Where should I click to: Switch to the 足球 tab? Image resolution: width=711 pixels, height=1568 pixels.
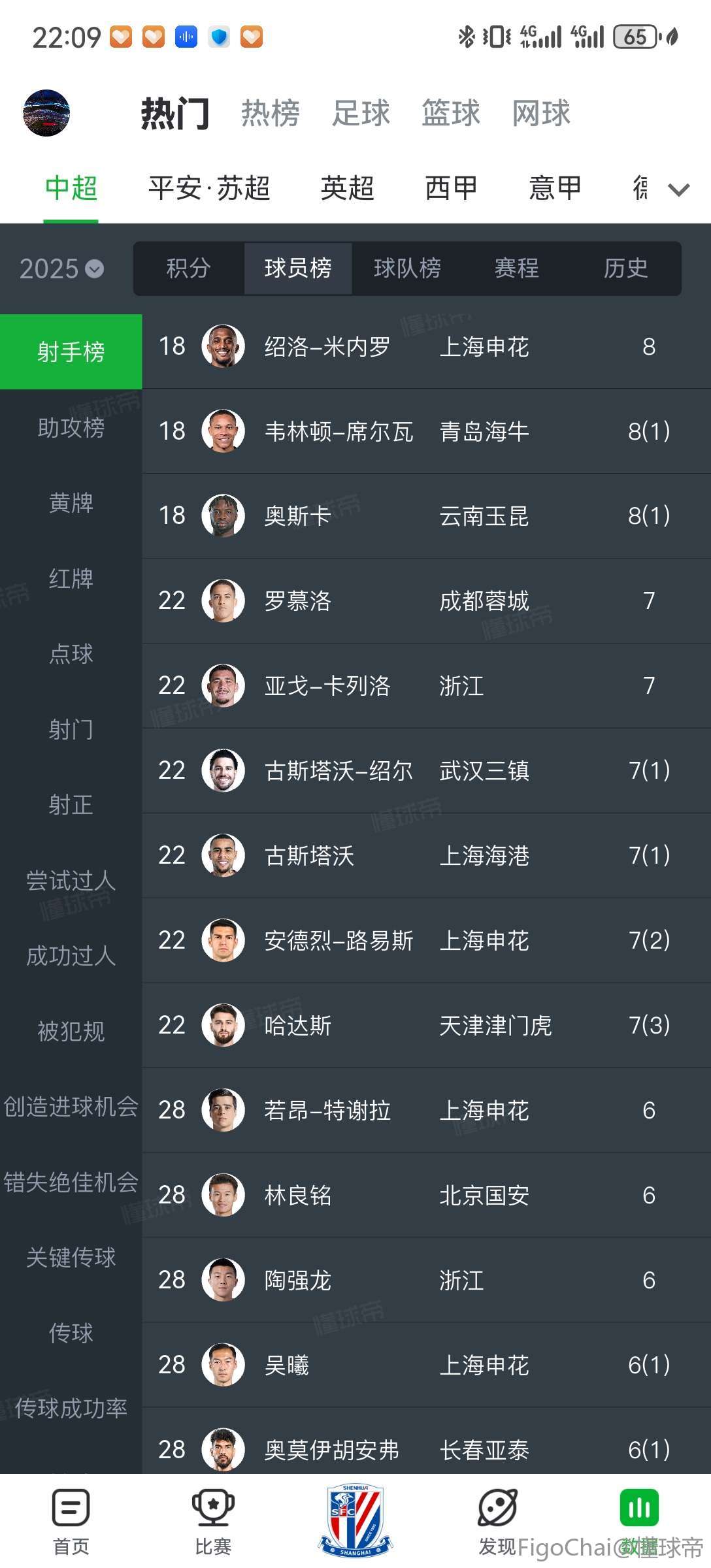tap(361, 113)
